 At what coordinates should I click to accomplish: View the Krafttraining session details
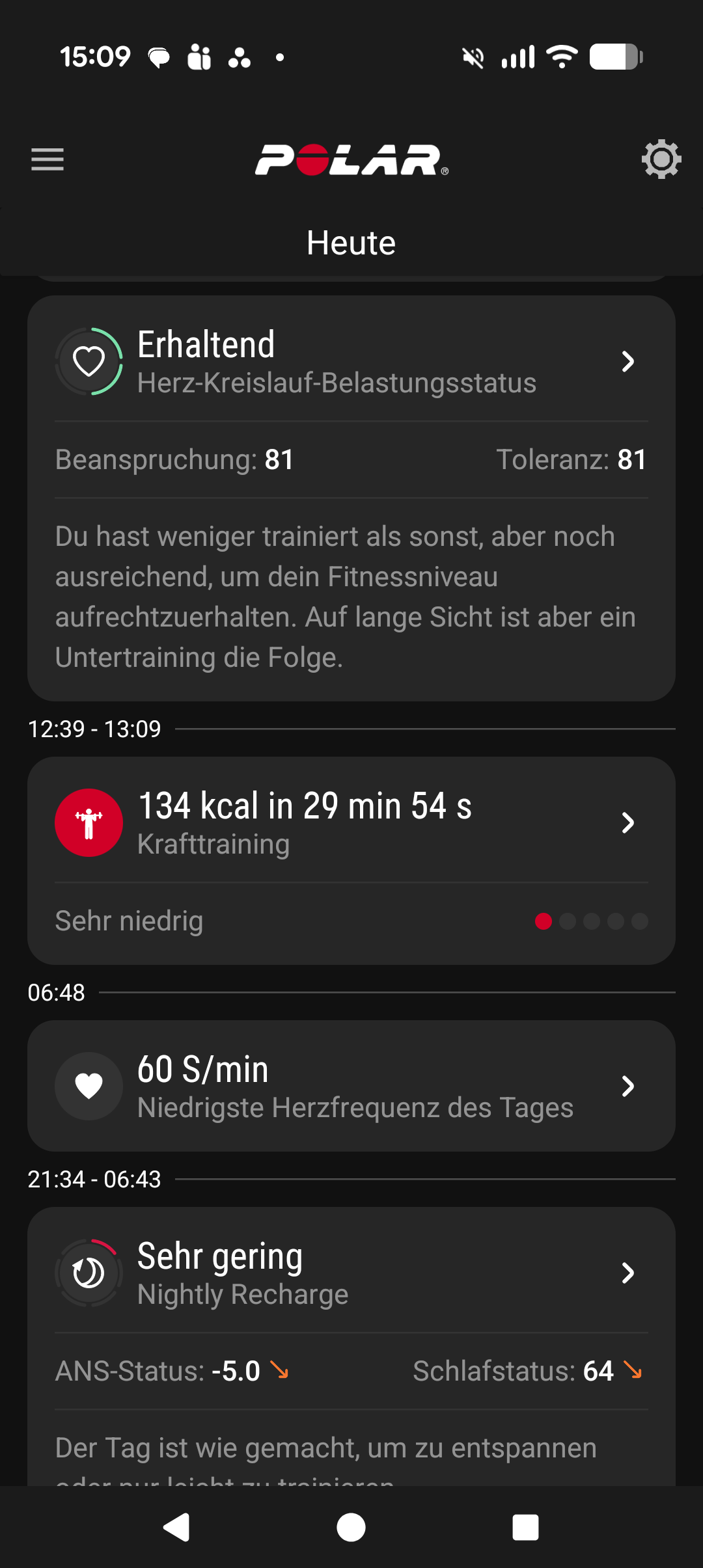coord(351,823)
